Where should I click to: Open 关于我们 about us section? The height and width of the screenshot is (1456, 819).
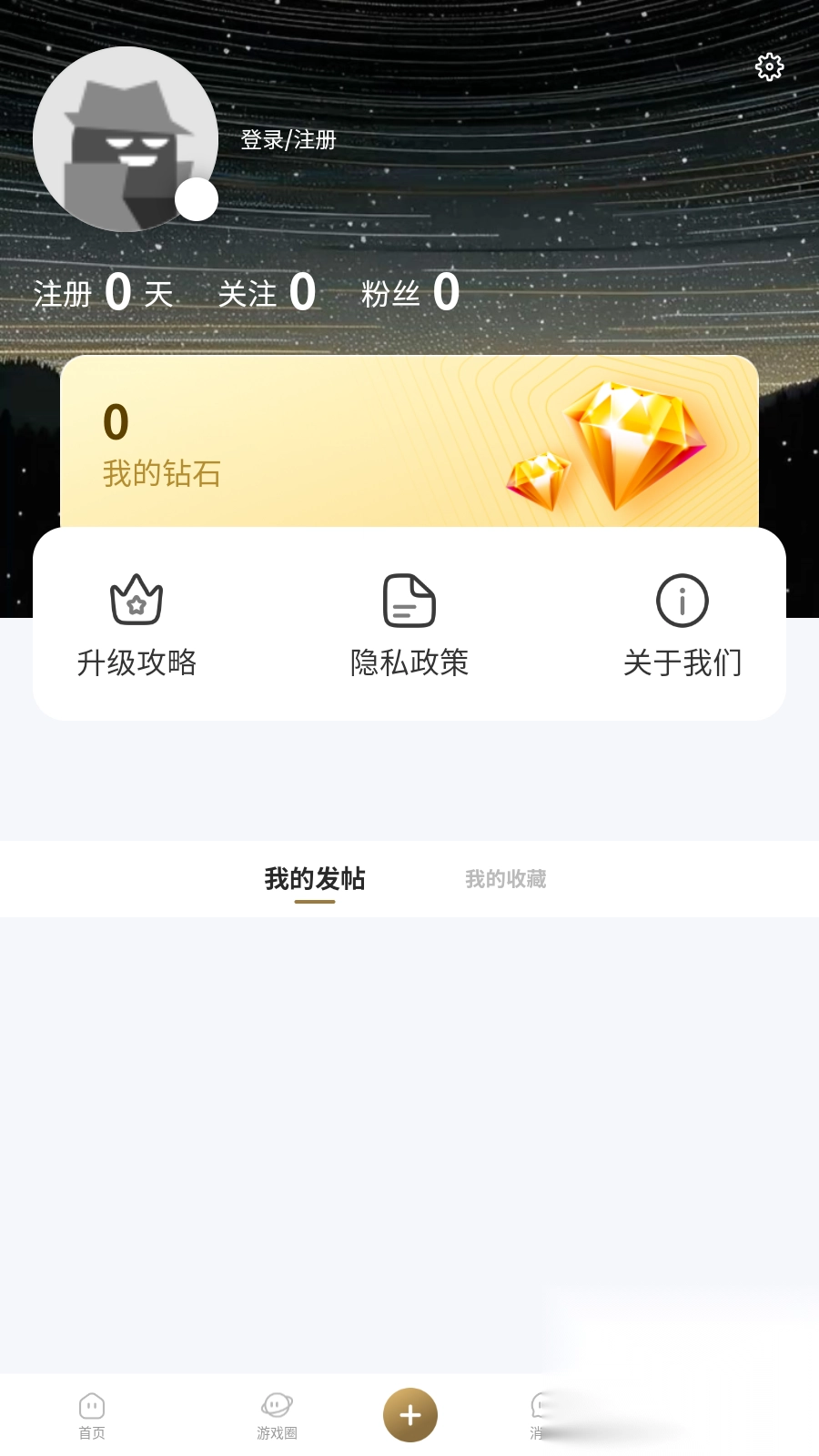point(682,663)
